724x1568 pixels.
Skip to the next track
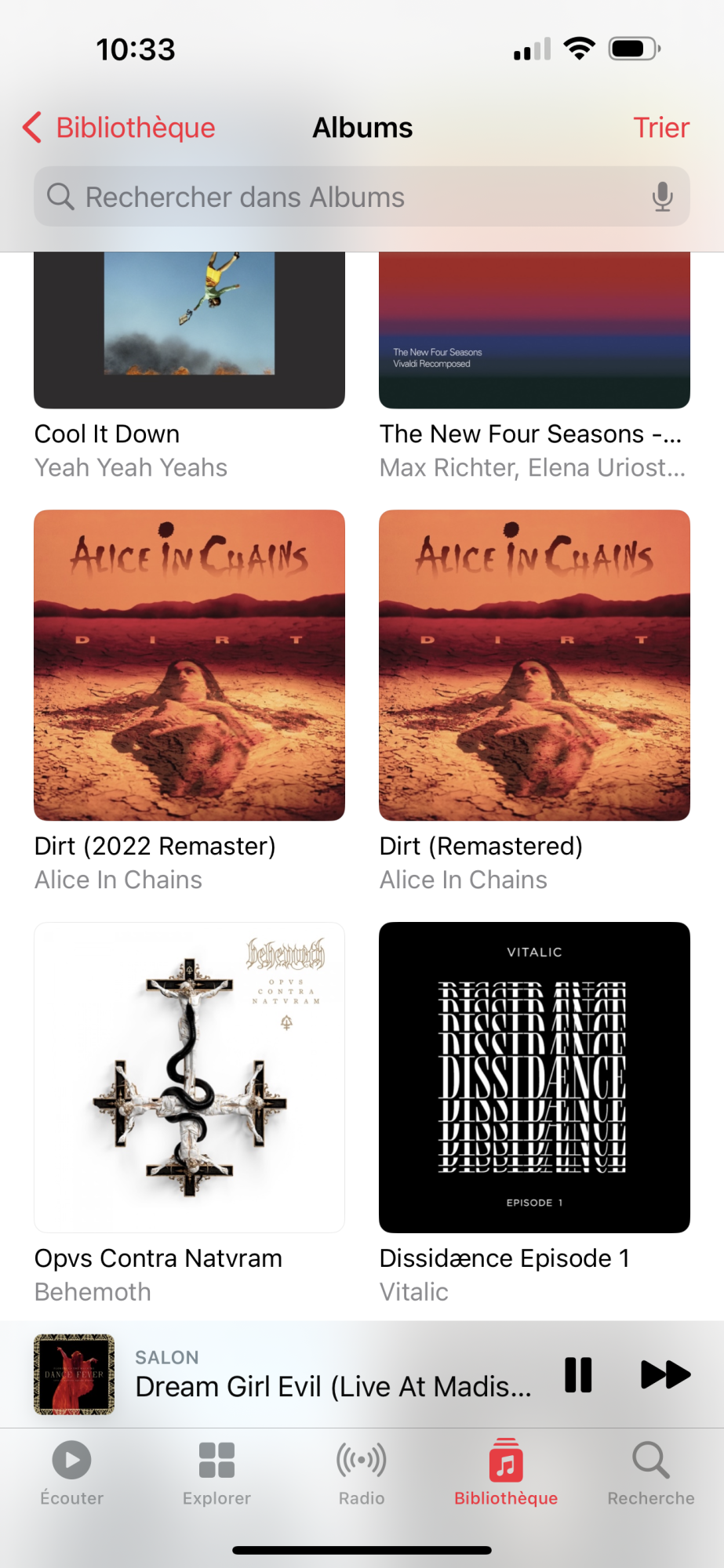665,1374
